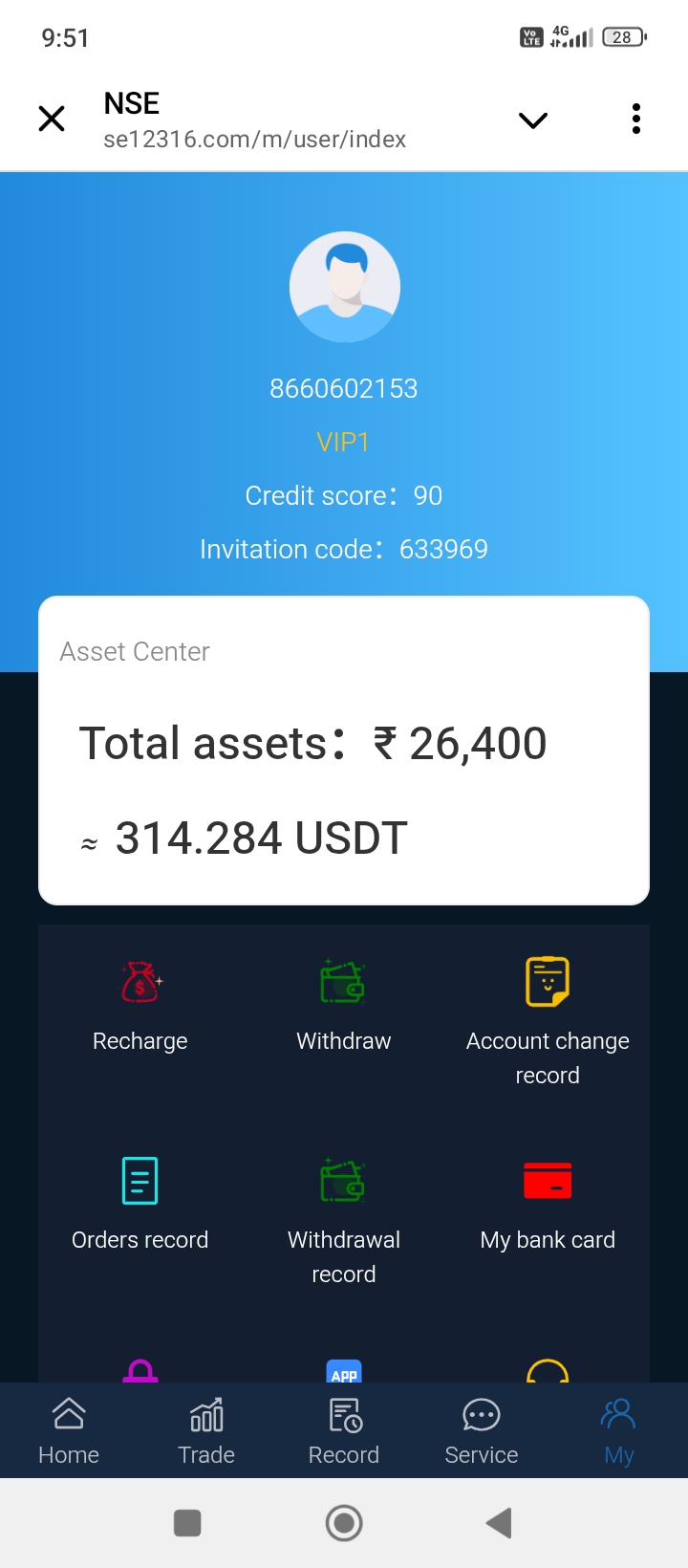Viewport: 688px width, 1568px height.
Task: Close the NSE browser tab
Action: pyautogui.click(x=52, y=120)
